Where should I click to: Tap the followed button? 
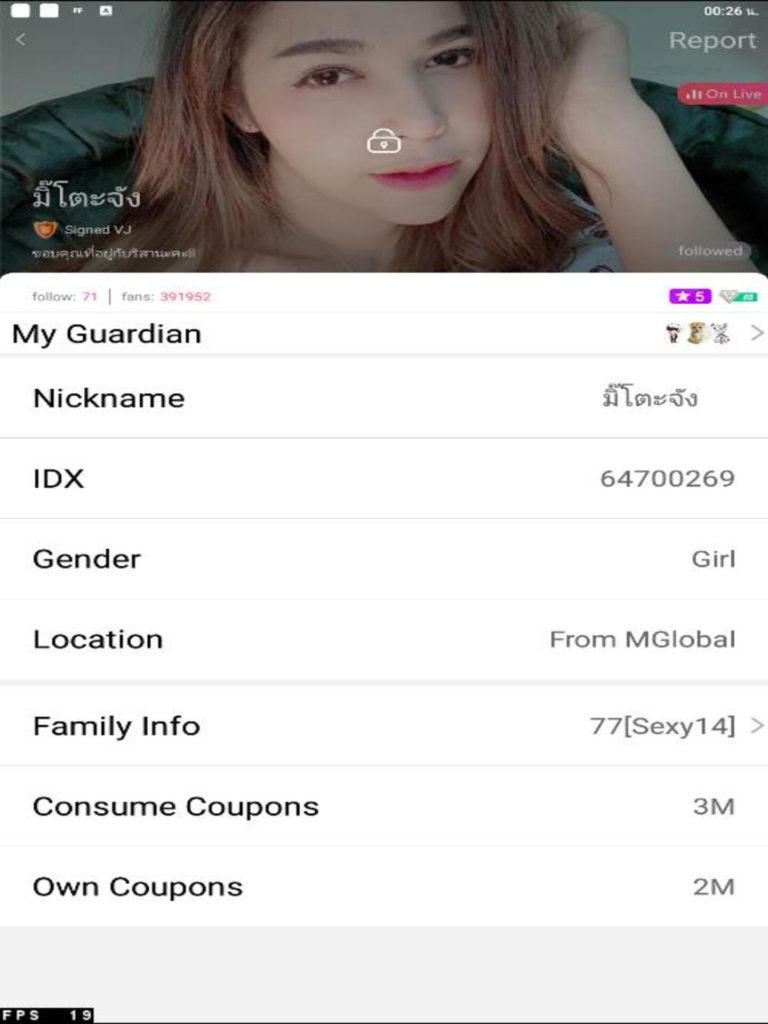click(x=710, y=251)
